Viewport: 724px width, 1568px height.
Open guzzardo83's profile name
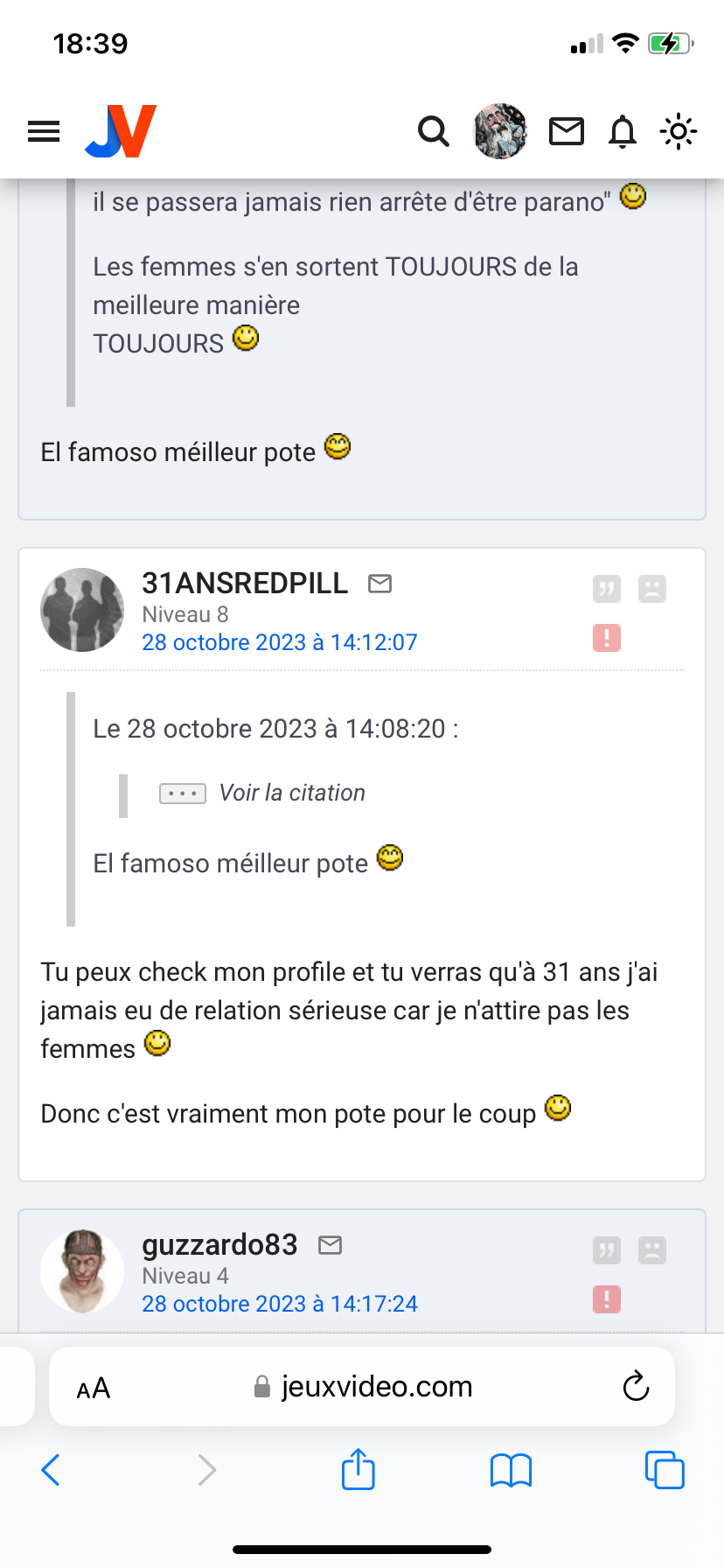219,1244
